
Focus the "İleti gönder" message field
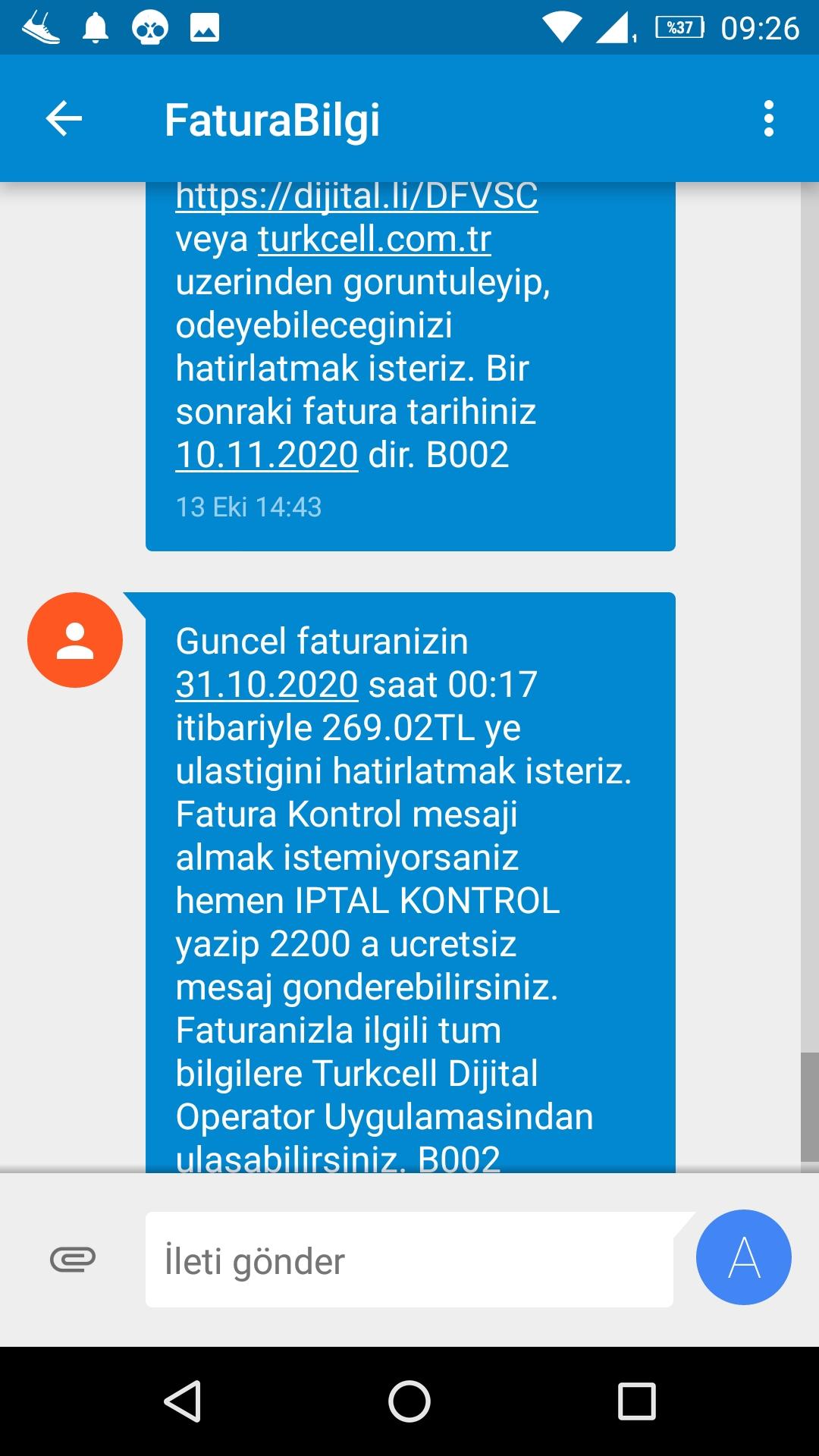click(x=409, y=1260)
